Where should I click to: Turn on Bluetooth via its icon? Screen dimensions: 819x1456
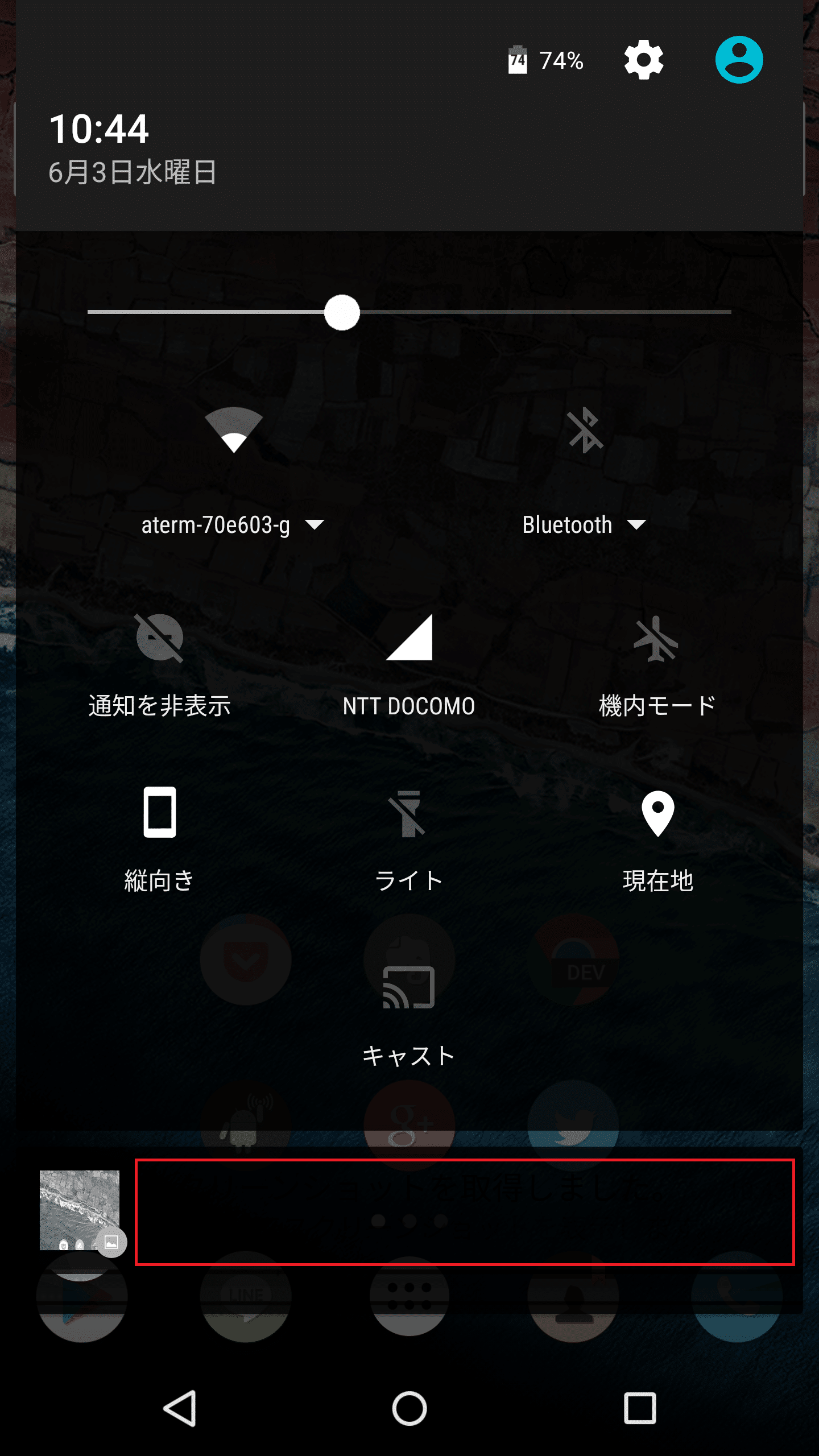[585, 431]
